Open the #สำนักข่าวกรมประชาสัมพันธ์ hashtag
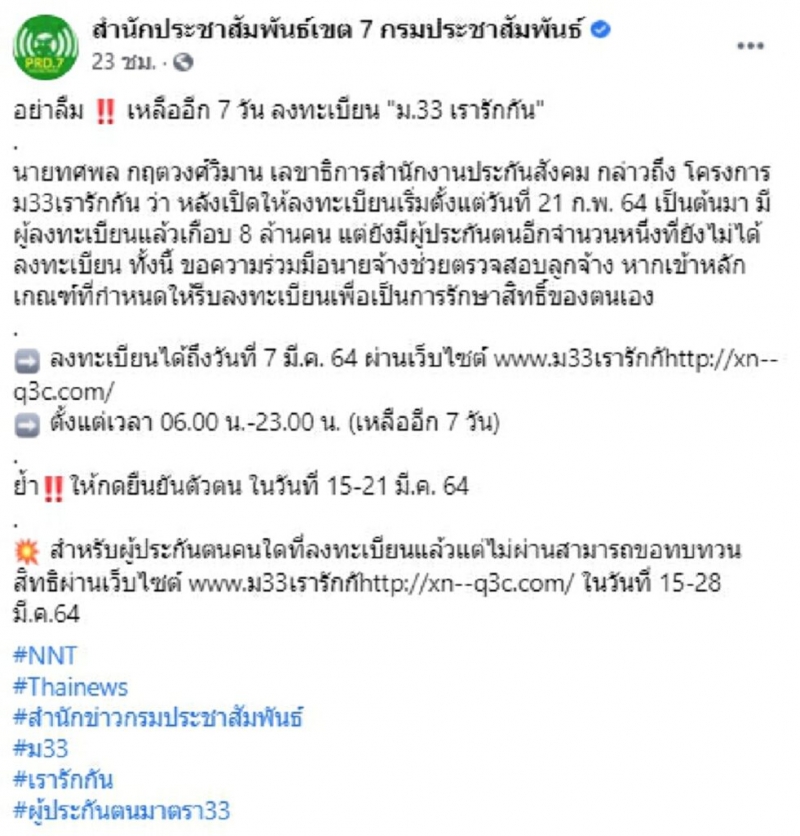 click(x=159, y=717)
